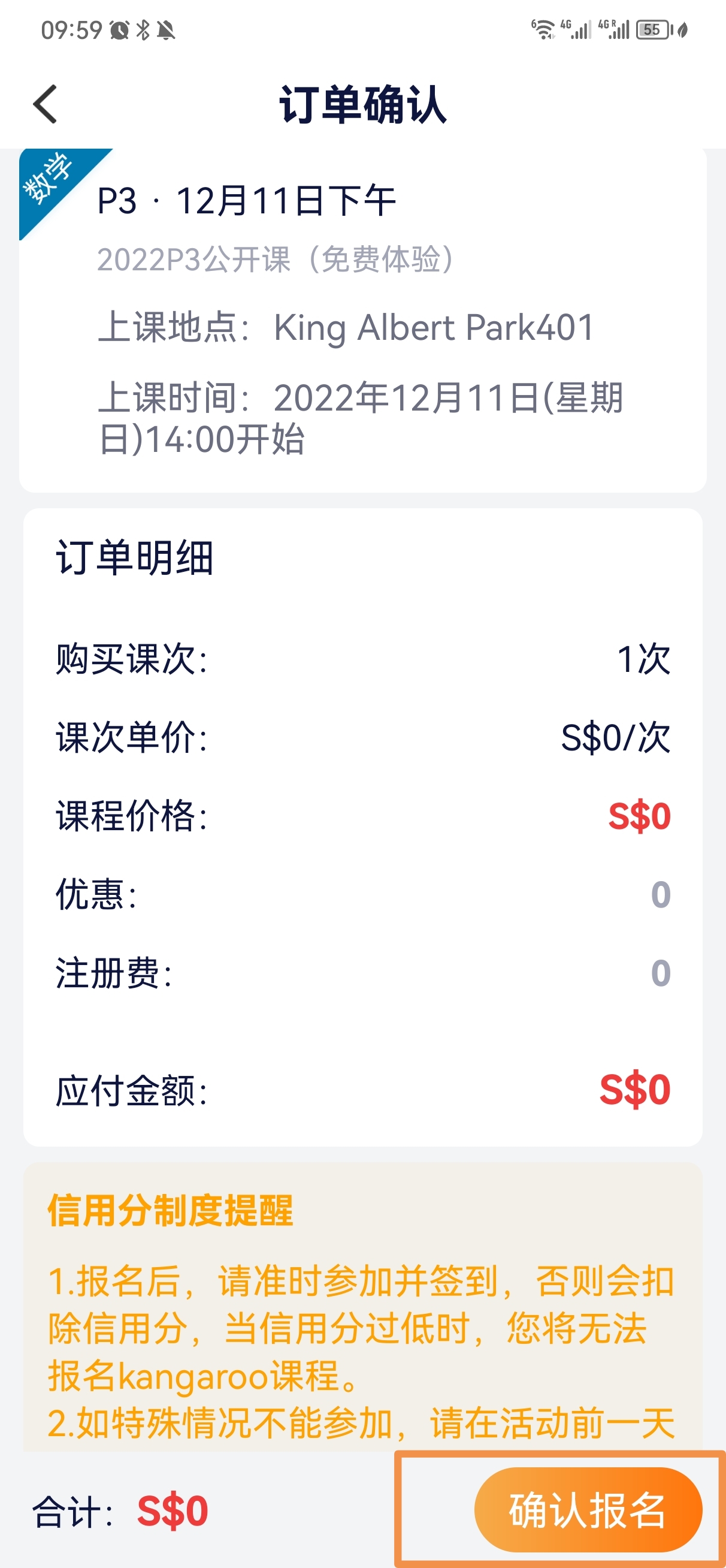Image resolution: width=726 pixels, height=1568 pixels.
Task: Tap the 确认报名 button
Action: pyautogui.click(x=588, y=1510)
